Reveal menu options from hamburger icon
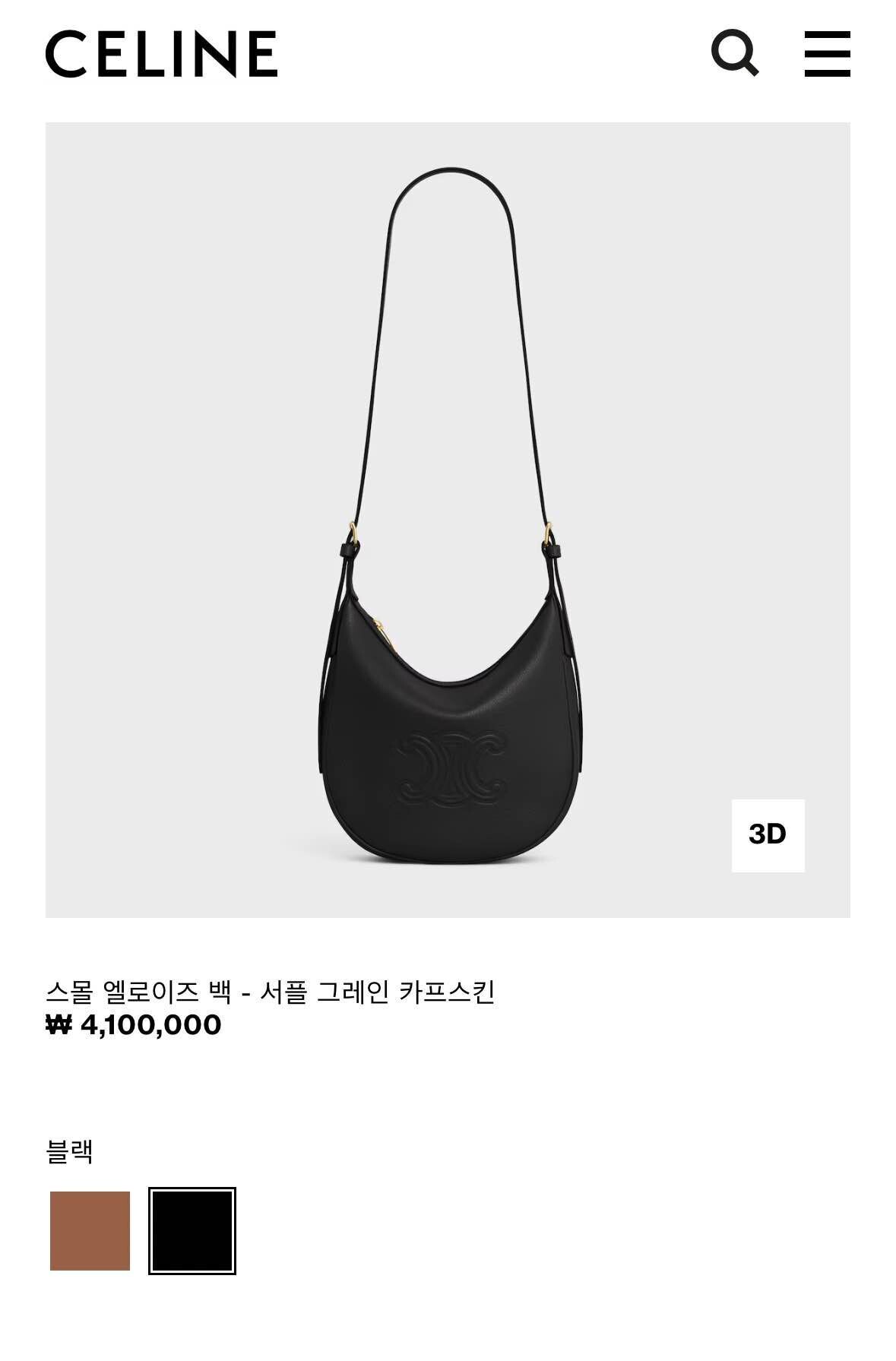The width and height of the screenshot is (896, 1361). tap(828, 54)
